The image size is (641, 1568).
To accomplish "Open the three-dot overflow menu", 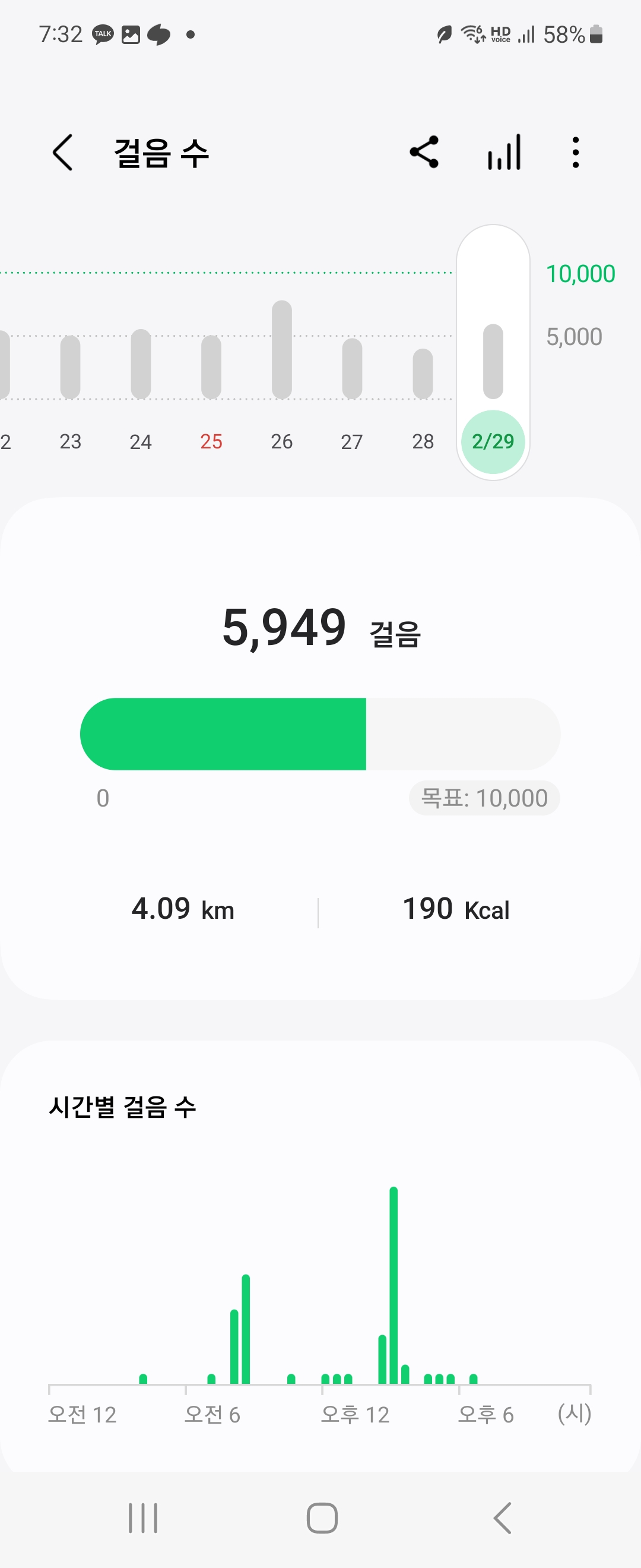I will (x=575, y=152).
